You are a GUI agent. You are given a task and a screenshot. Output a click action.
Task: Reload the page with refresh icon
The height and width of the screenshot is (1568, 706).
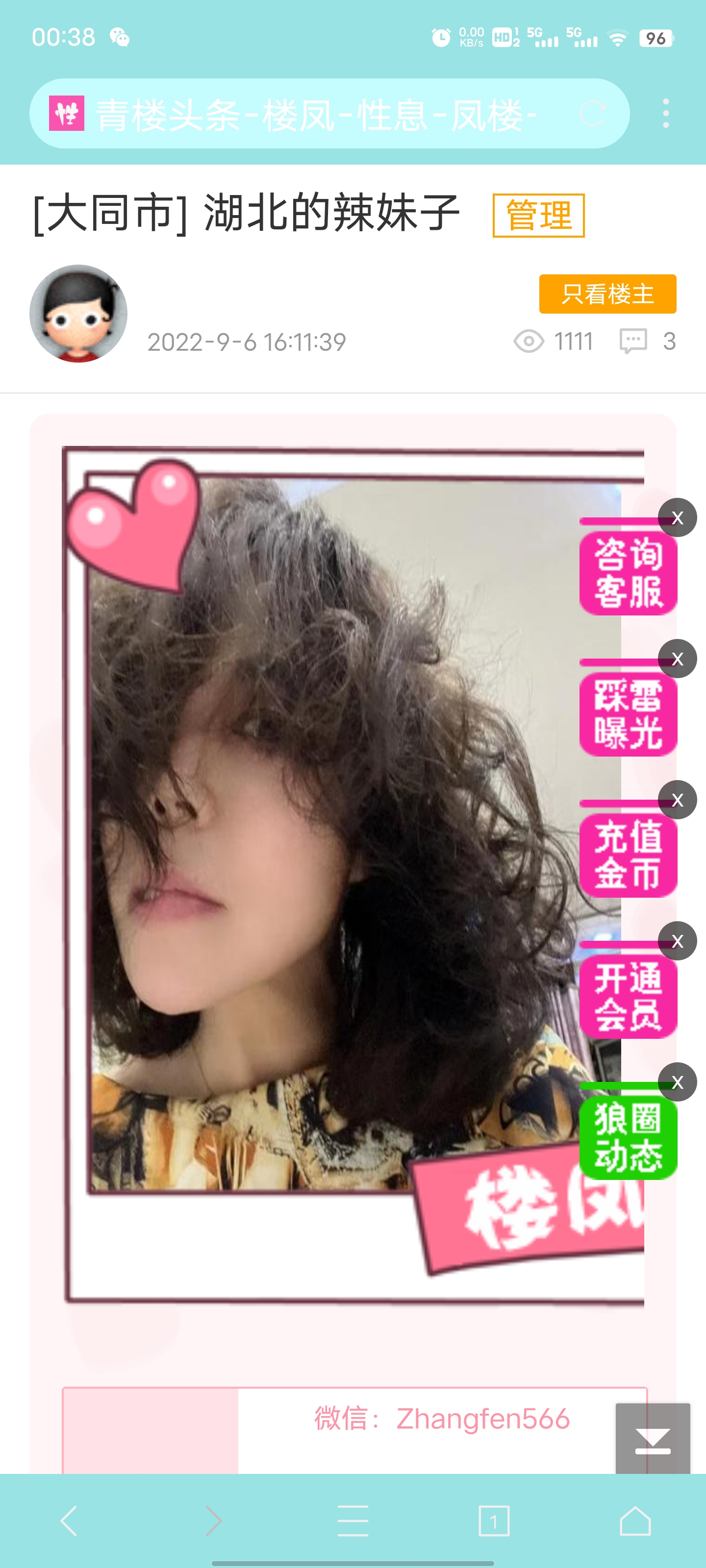click(592, 114)
